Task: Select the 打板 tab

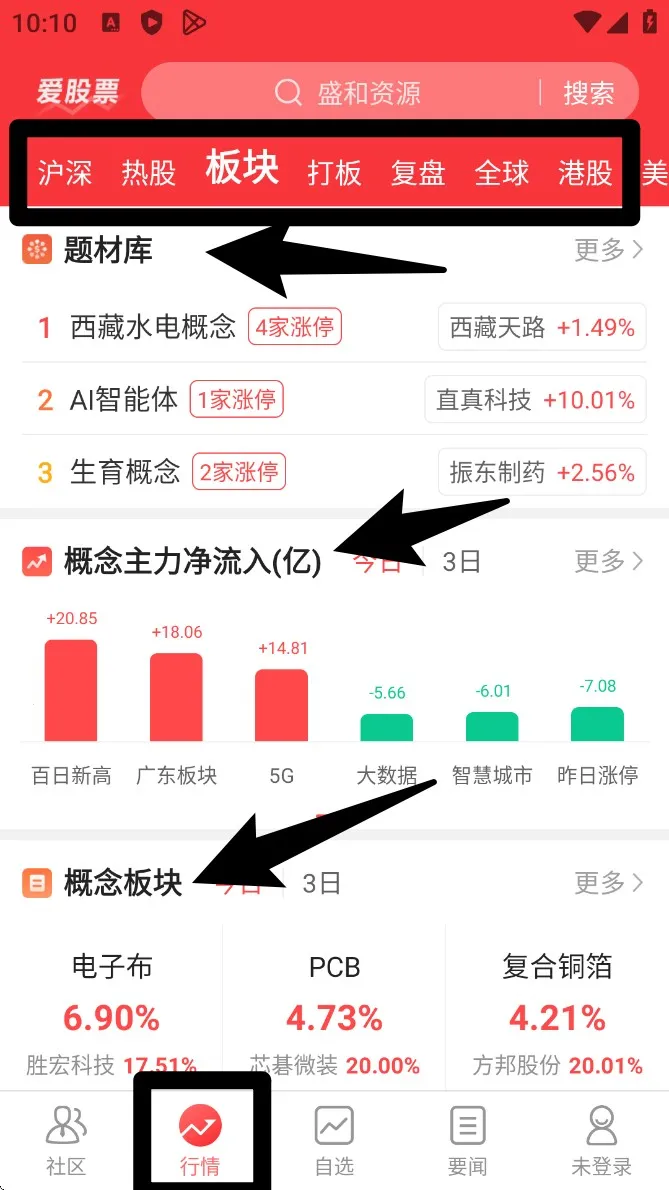Action: pos(334,172)
